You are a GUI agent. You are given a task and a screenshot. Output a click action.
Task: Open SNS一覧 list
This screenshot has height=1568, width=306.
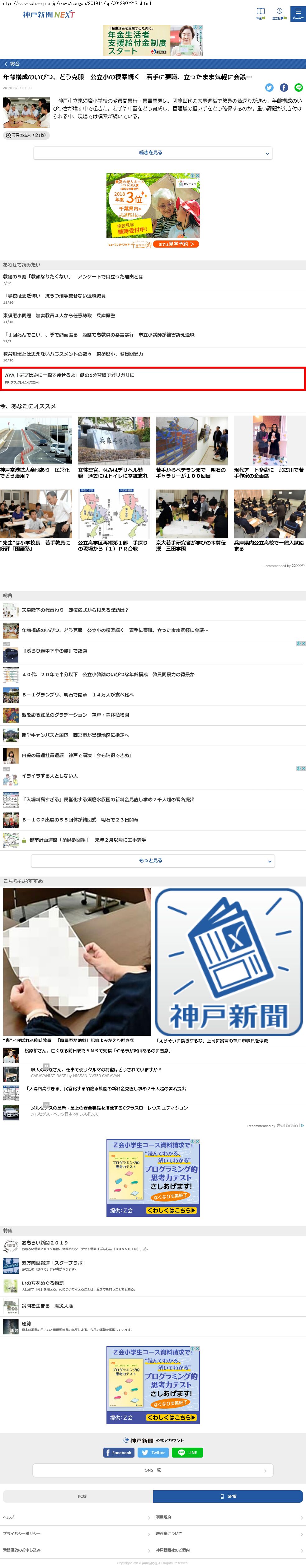tap(153, 1470)
